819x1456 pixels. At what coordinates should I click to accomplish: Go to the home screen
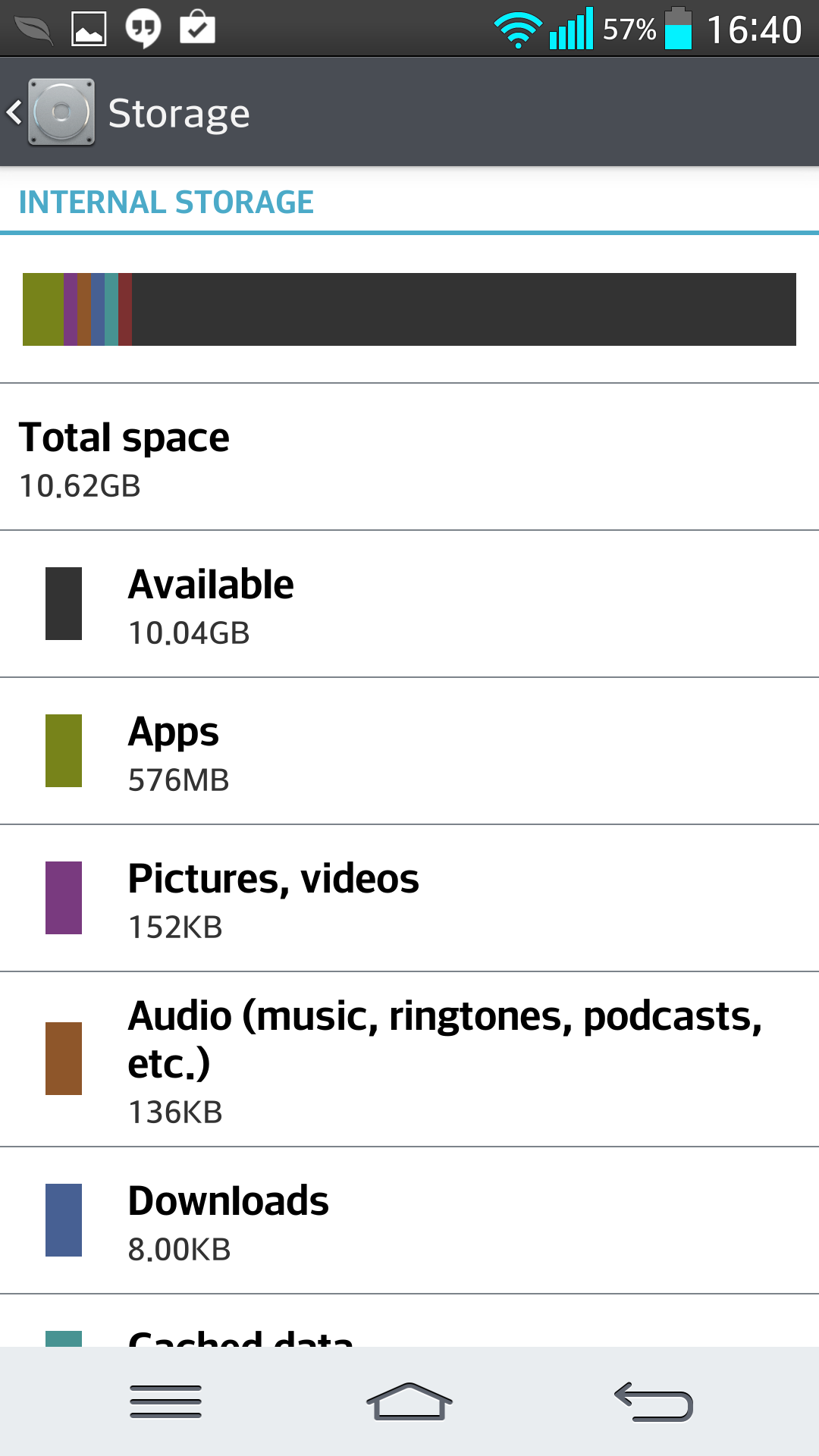pyautogui.click(x=409, y=1401)
